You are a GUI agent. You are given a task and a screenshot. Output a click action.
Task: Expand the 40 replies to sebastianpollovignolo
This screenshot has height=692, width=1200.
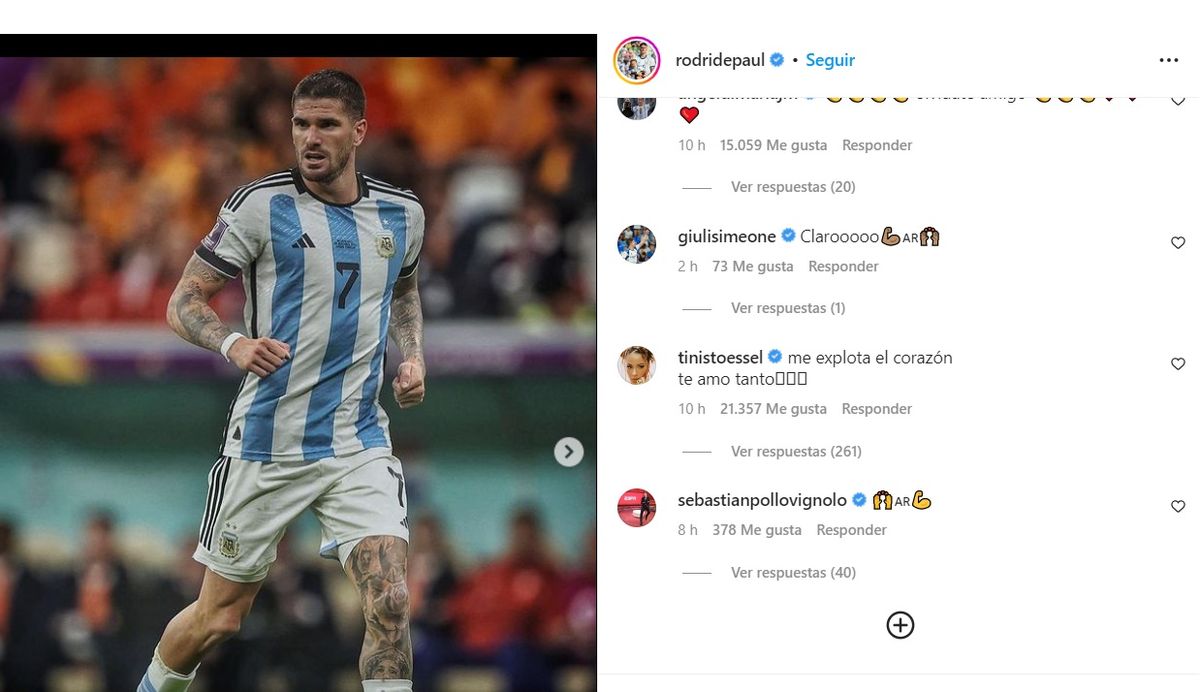pyautogui.click(x=792, y=573)
